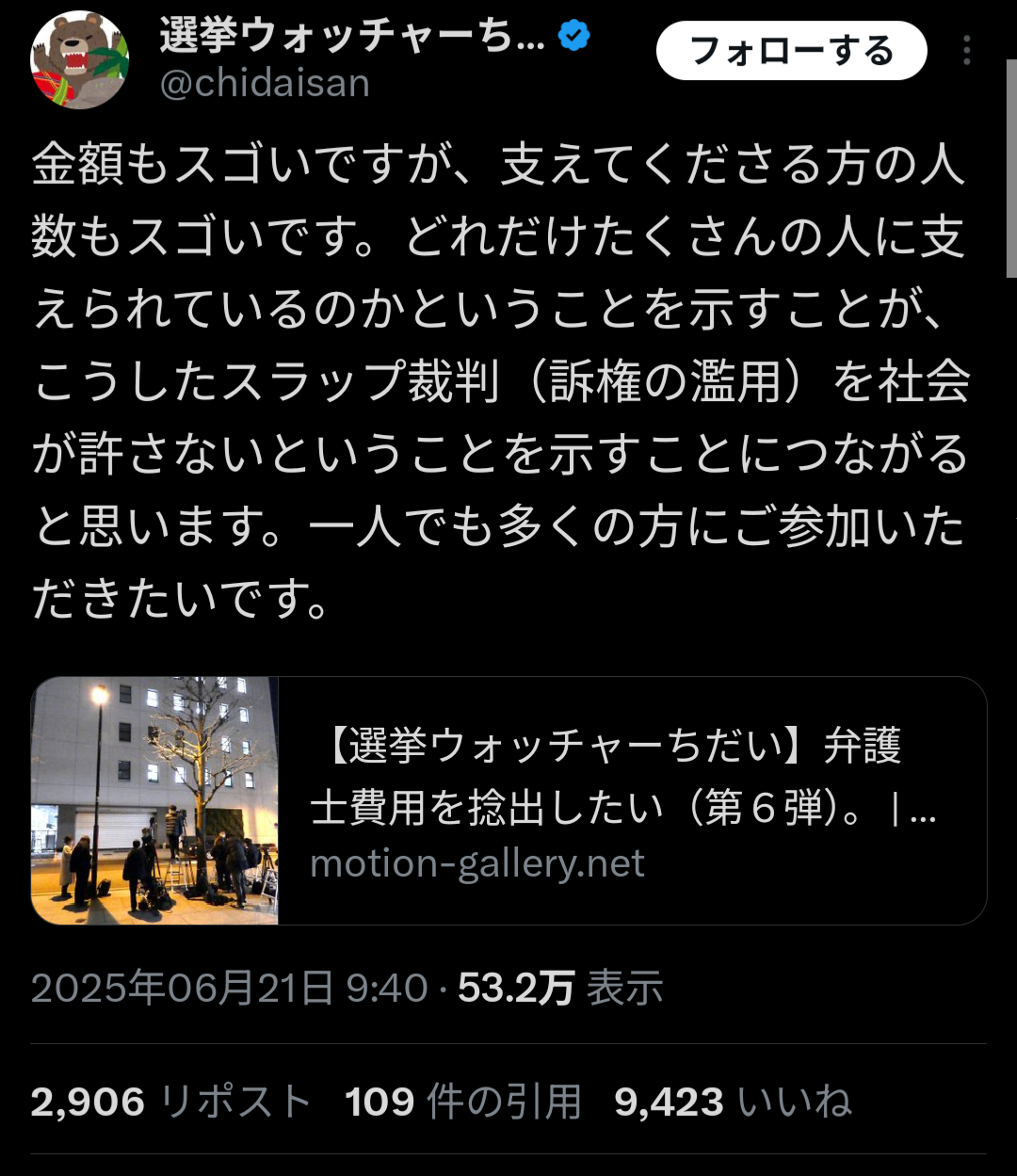The height and width of the screenshot is (1176, 1017).
Task: Tap the フォローする button
Action: coord(791,51)
